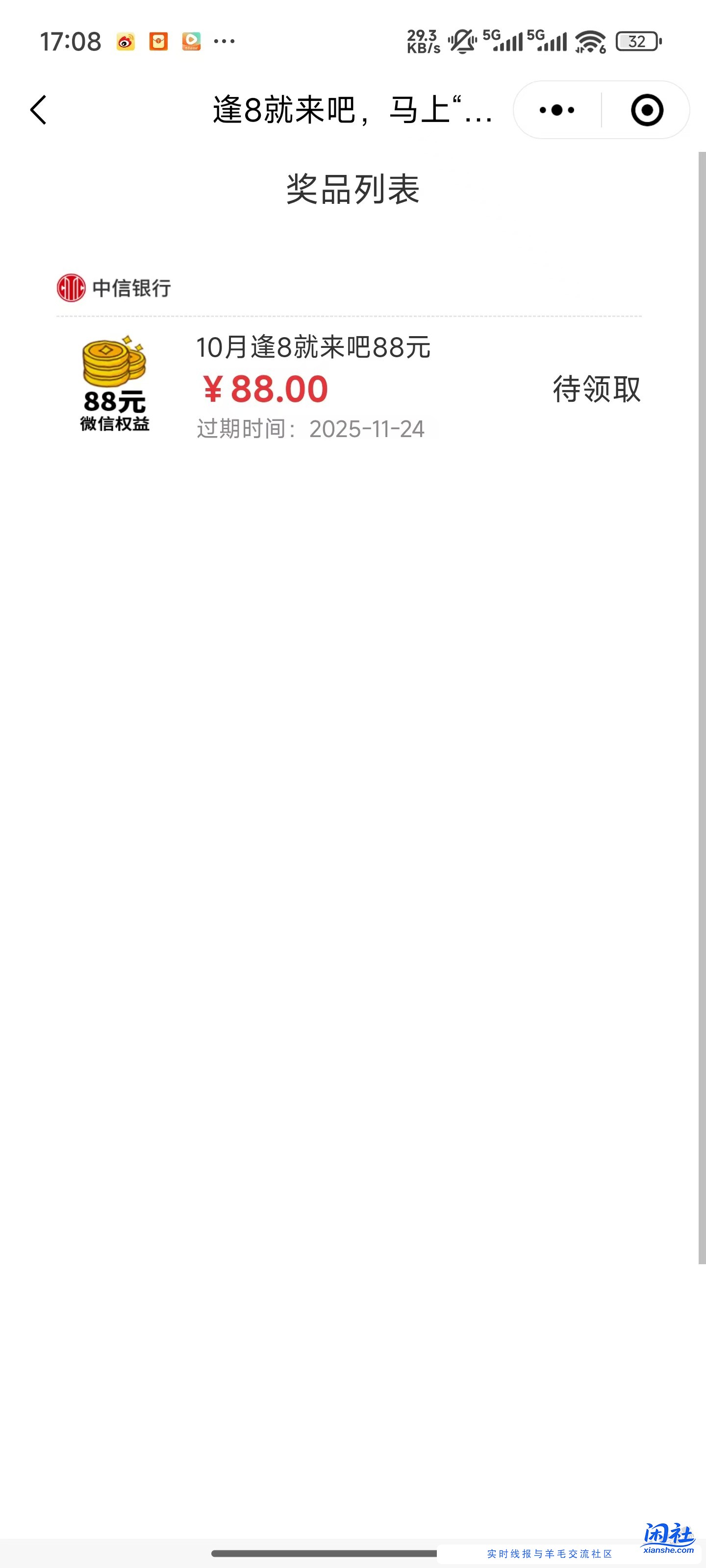Open the mini program more-options menu
The height and width of the screenshot is (1568, 706).
pyautogui.click(x=557, y=110)
